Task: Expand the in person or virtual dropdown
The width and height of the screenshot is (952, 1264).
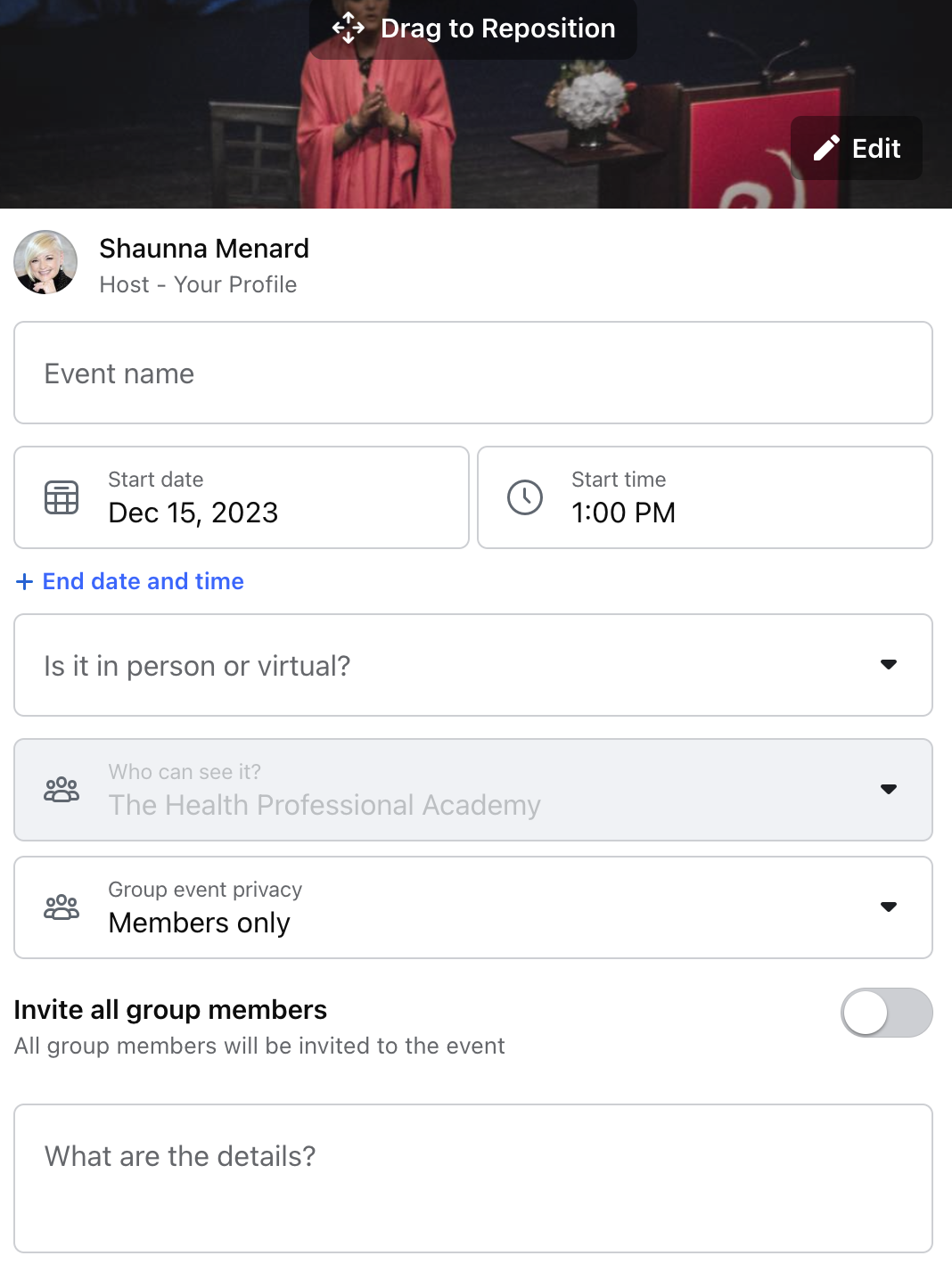Action: (473, 665)
